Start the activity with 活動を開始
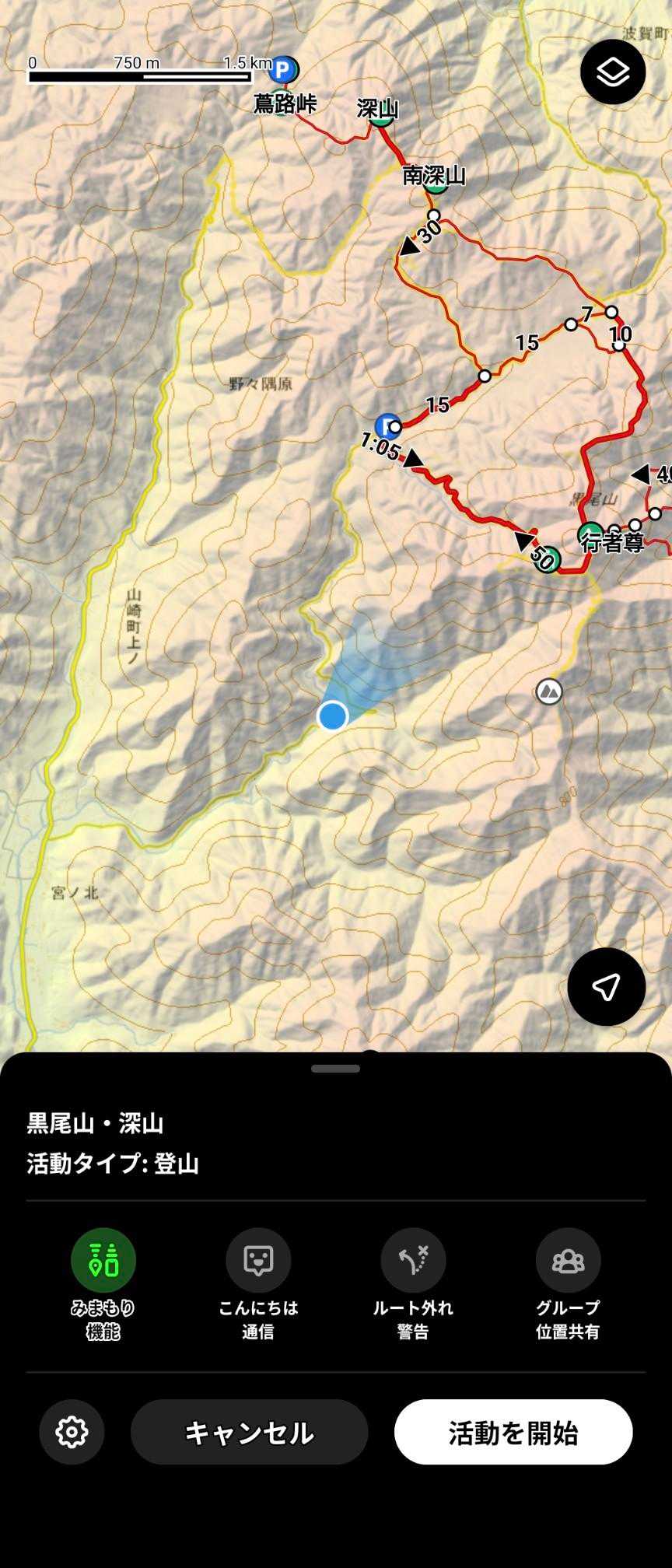This screenshot has width=672, height=1568. point(513,1432)
